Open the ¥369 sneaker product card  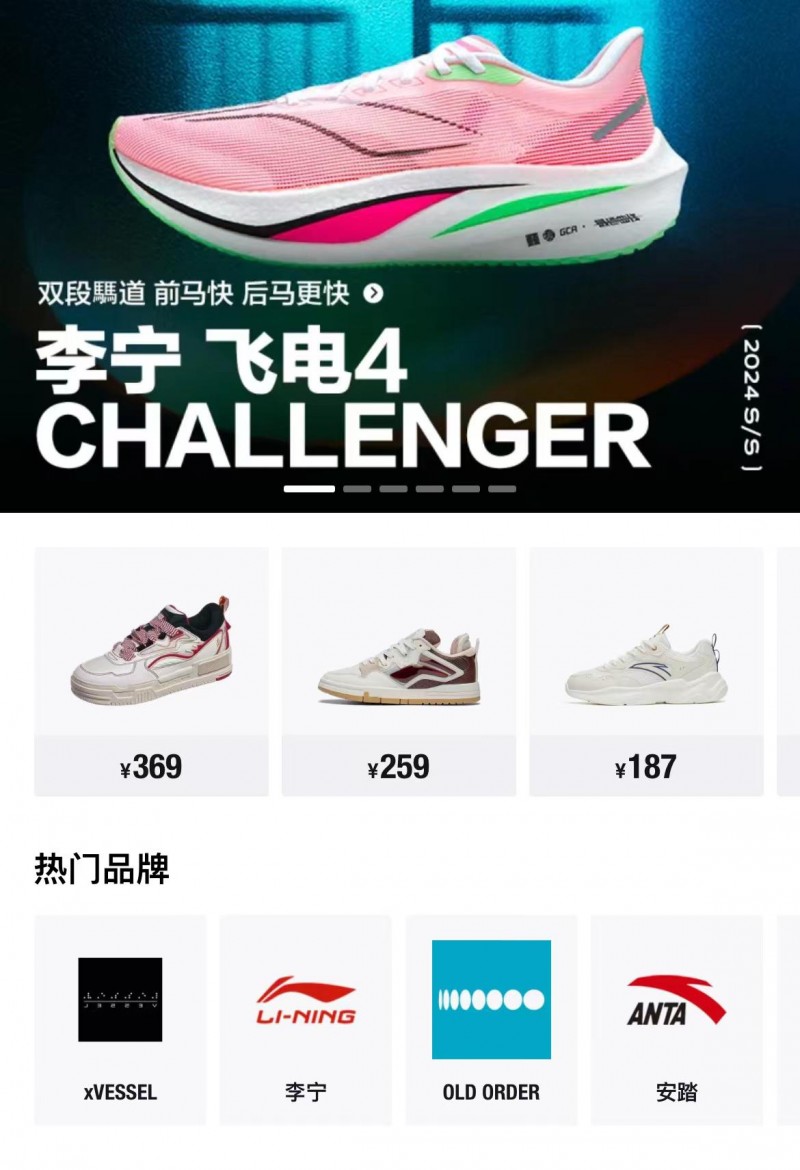click(151, 671)
